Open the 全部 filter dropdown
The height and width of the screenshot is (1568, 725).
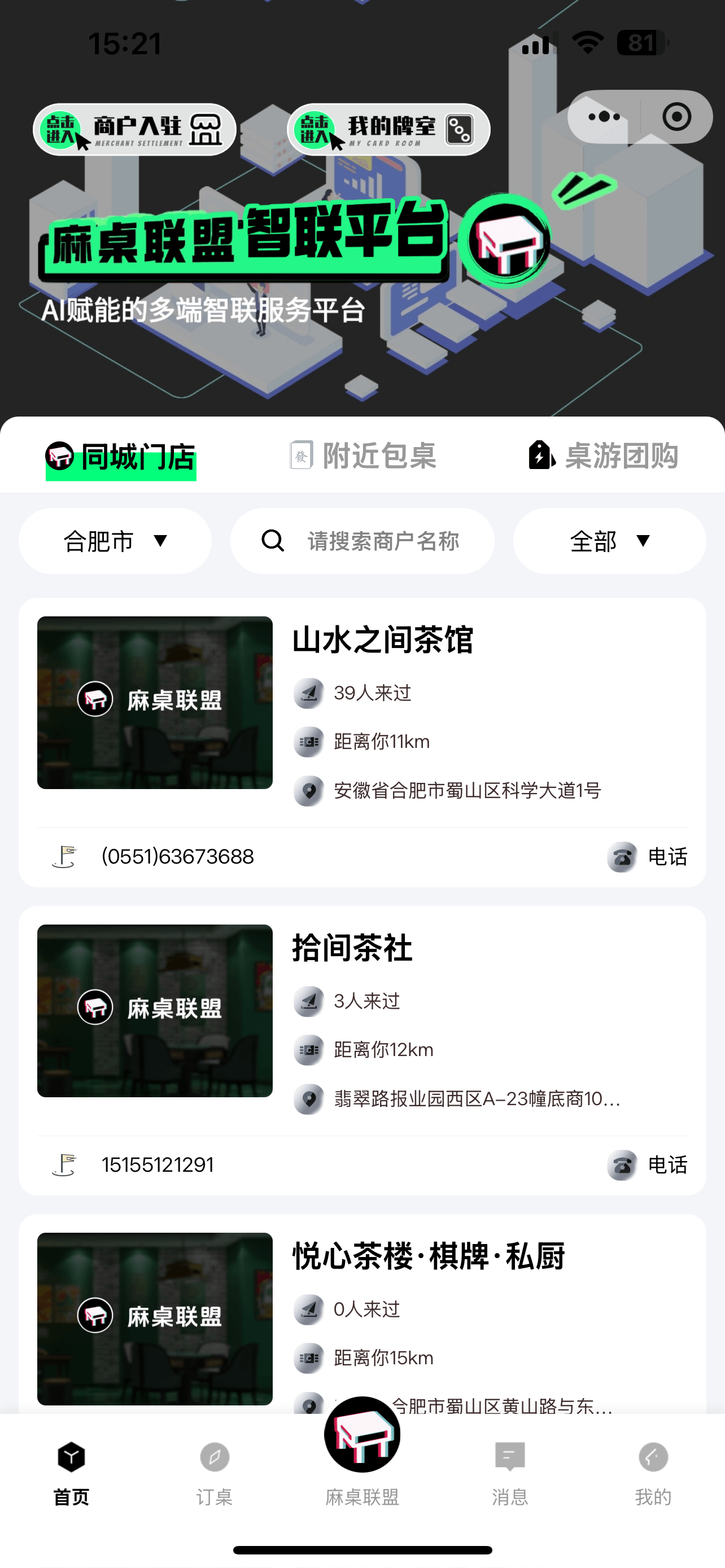pos(609,541)
